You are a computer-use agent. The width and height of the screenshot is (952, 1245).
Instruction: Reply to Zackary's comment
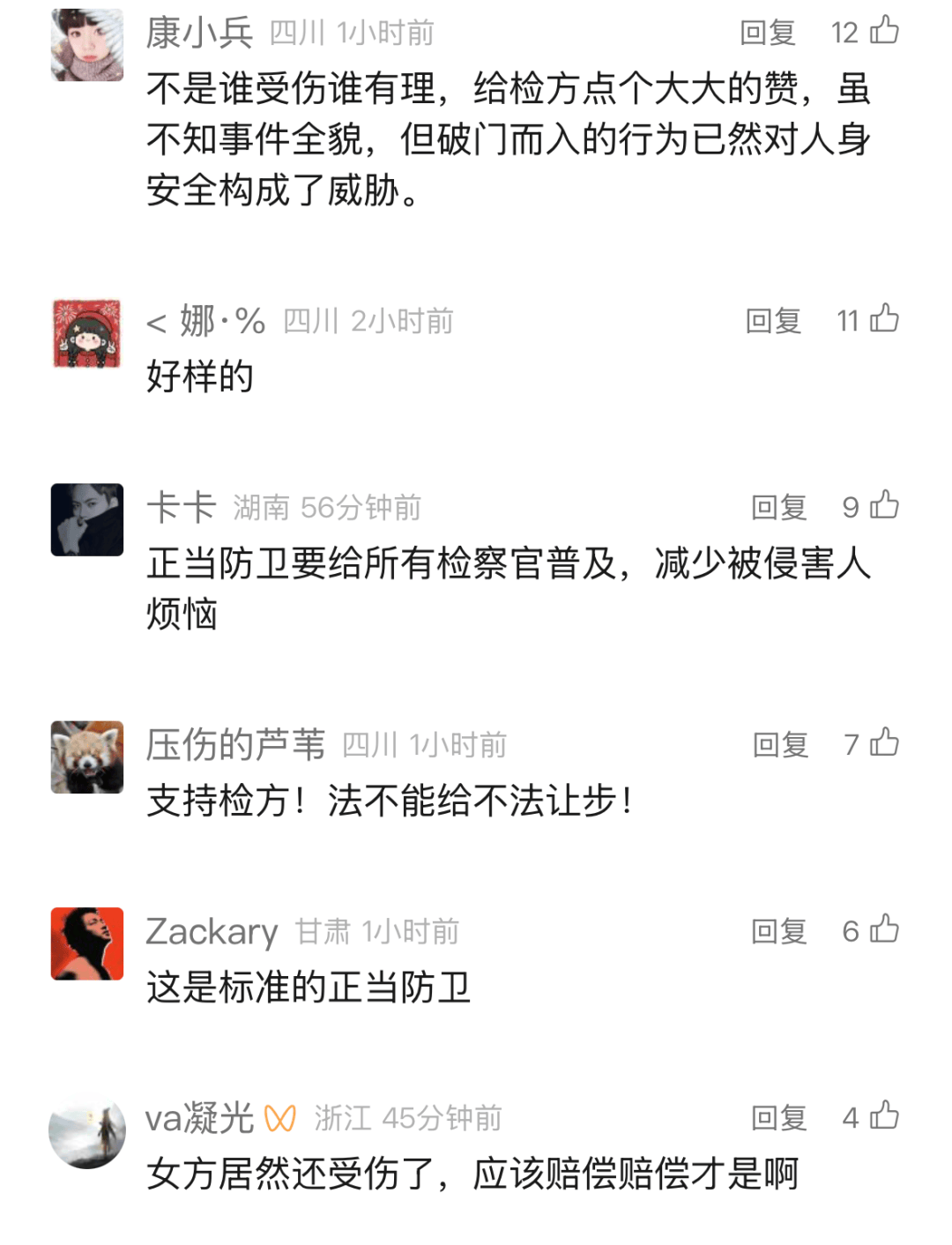778,931
